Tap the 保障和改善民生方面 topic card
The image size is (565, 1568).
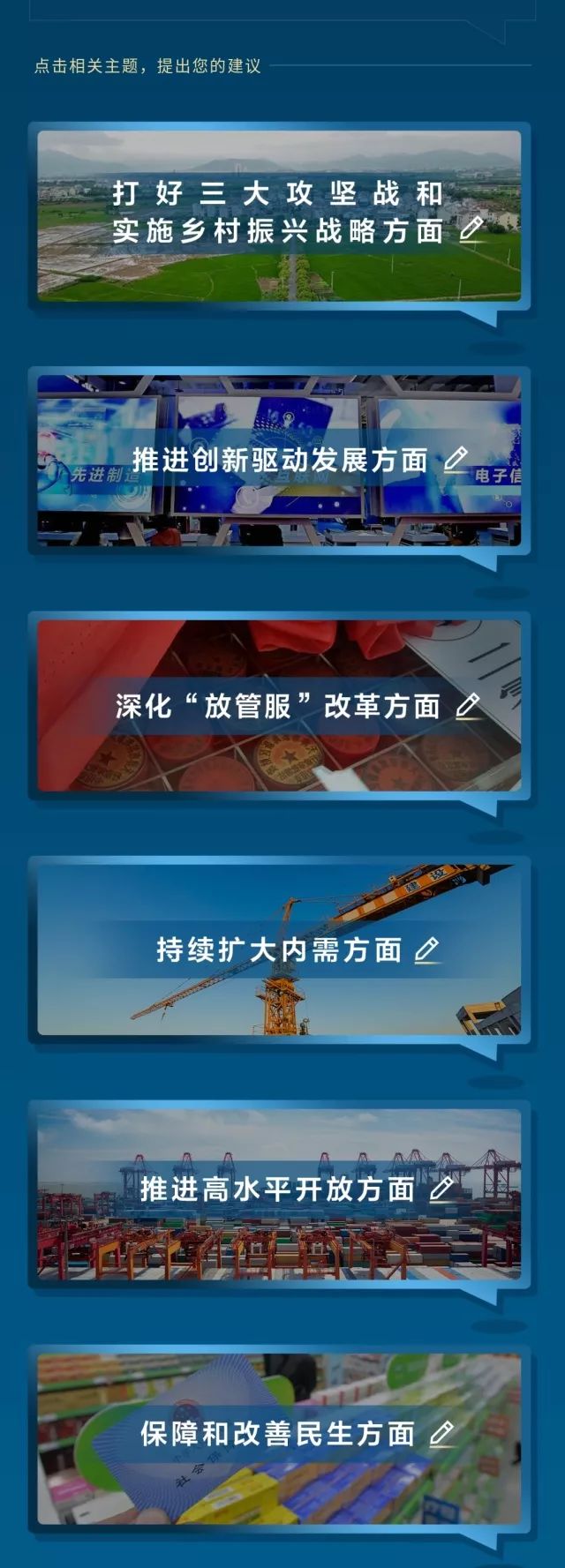pyautogui.click(x=278, y=1433)
